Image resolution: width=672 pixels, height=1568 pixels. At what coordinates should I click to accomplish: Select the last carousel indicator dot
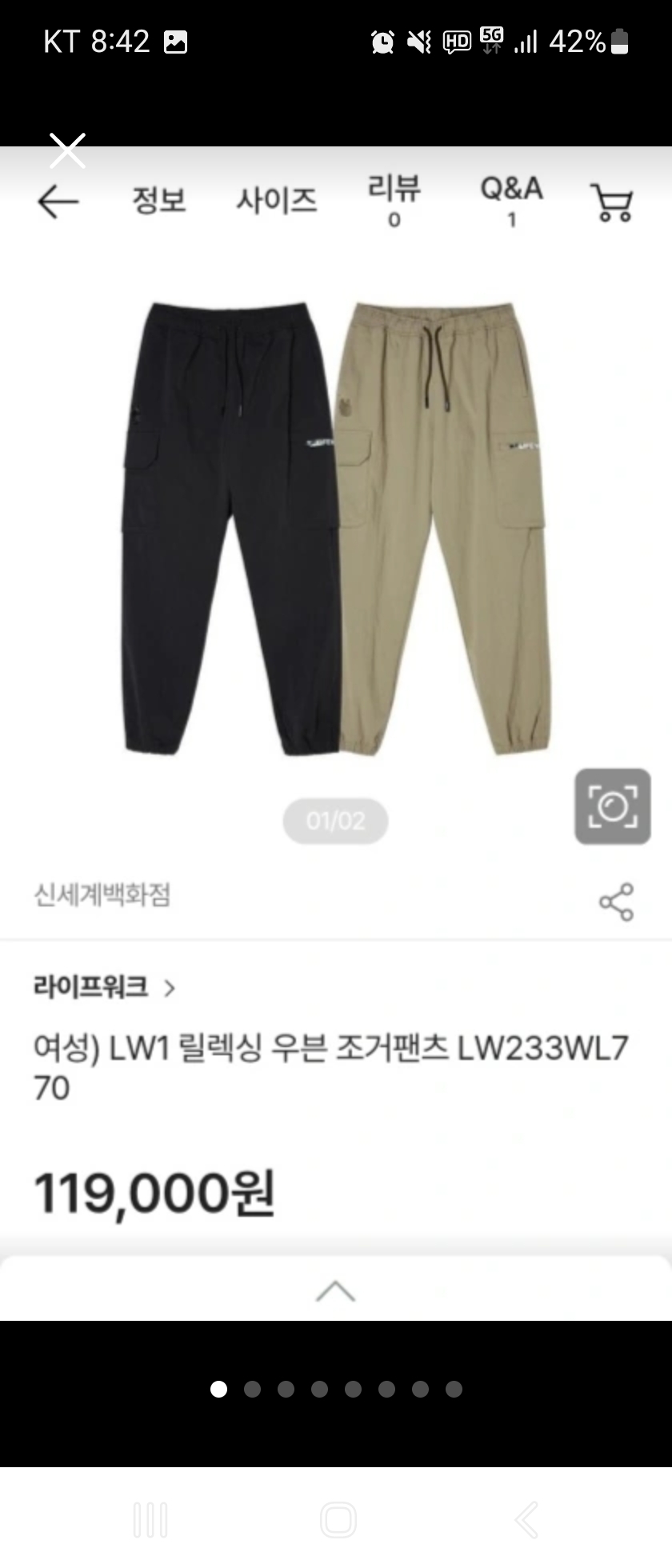coord(454,1390)
